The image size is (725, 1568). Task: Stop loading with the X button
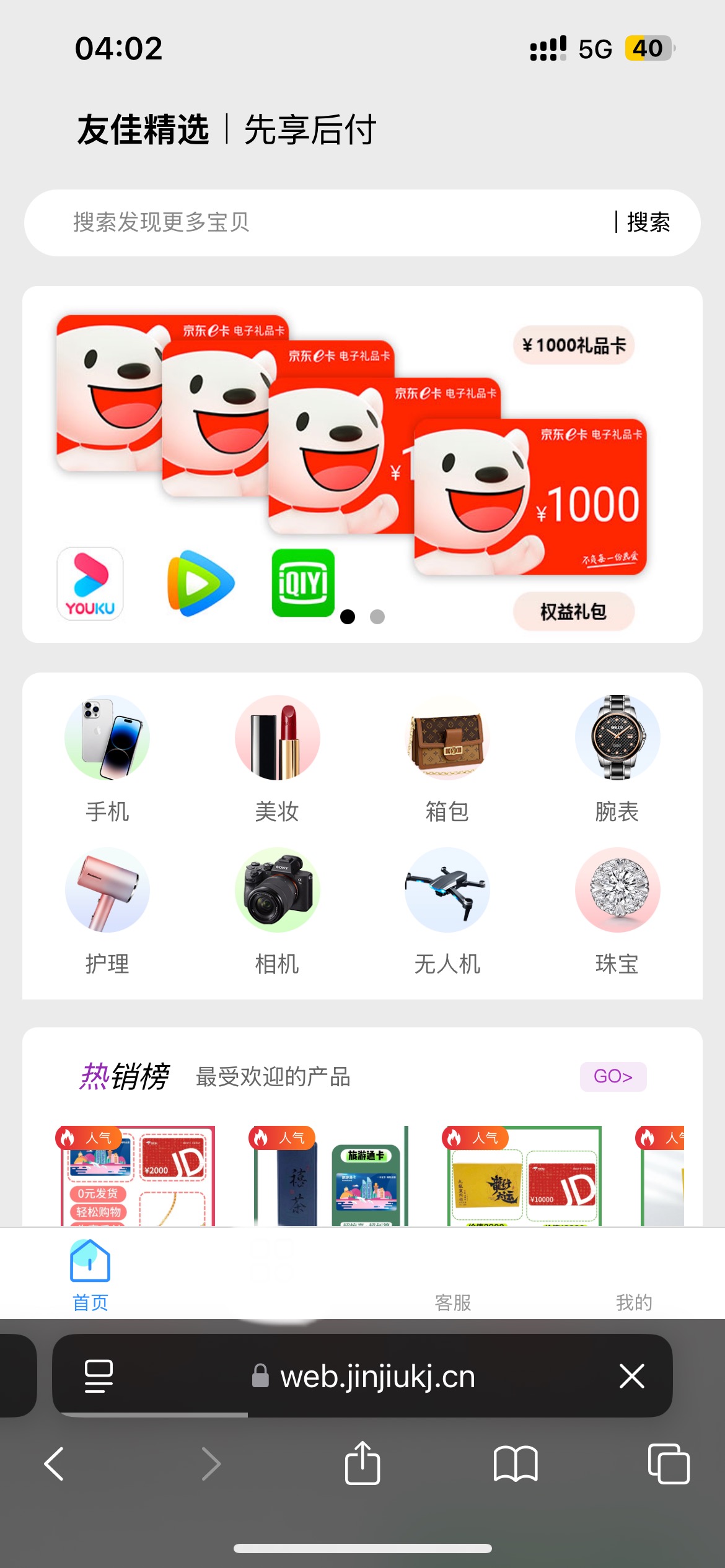[x=631, y=1376]
